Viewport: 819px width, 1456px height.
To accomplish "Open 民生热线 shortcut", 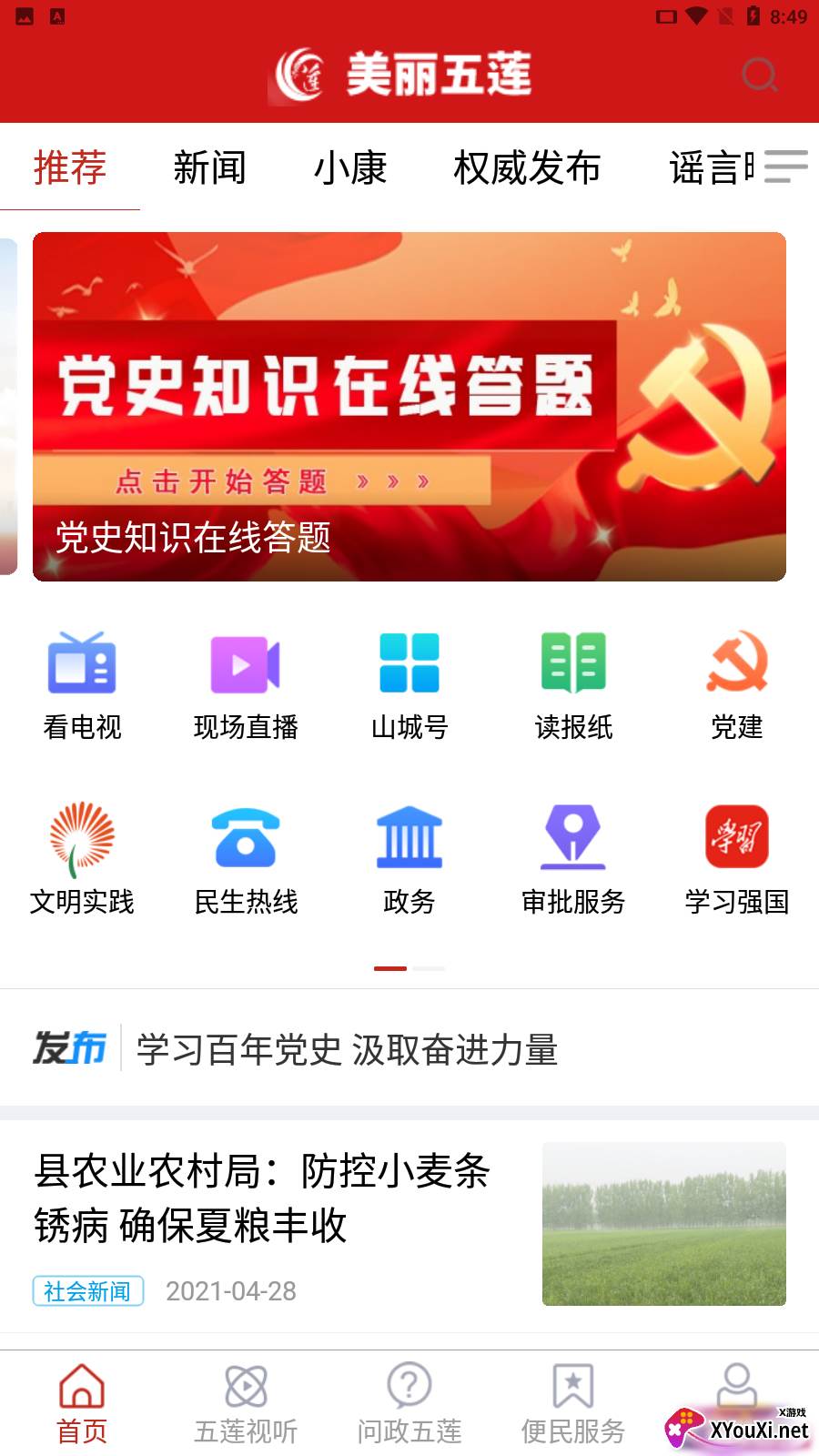I will point(246,860).
